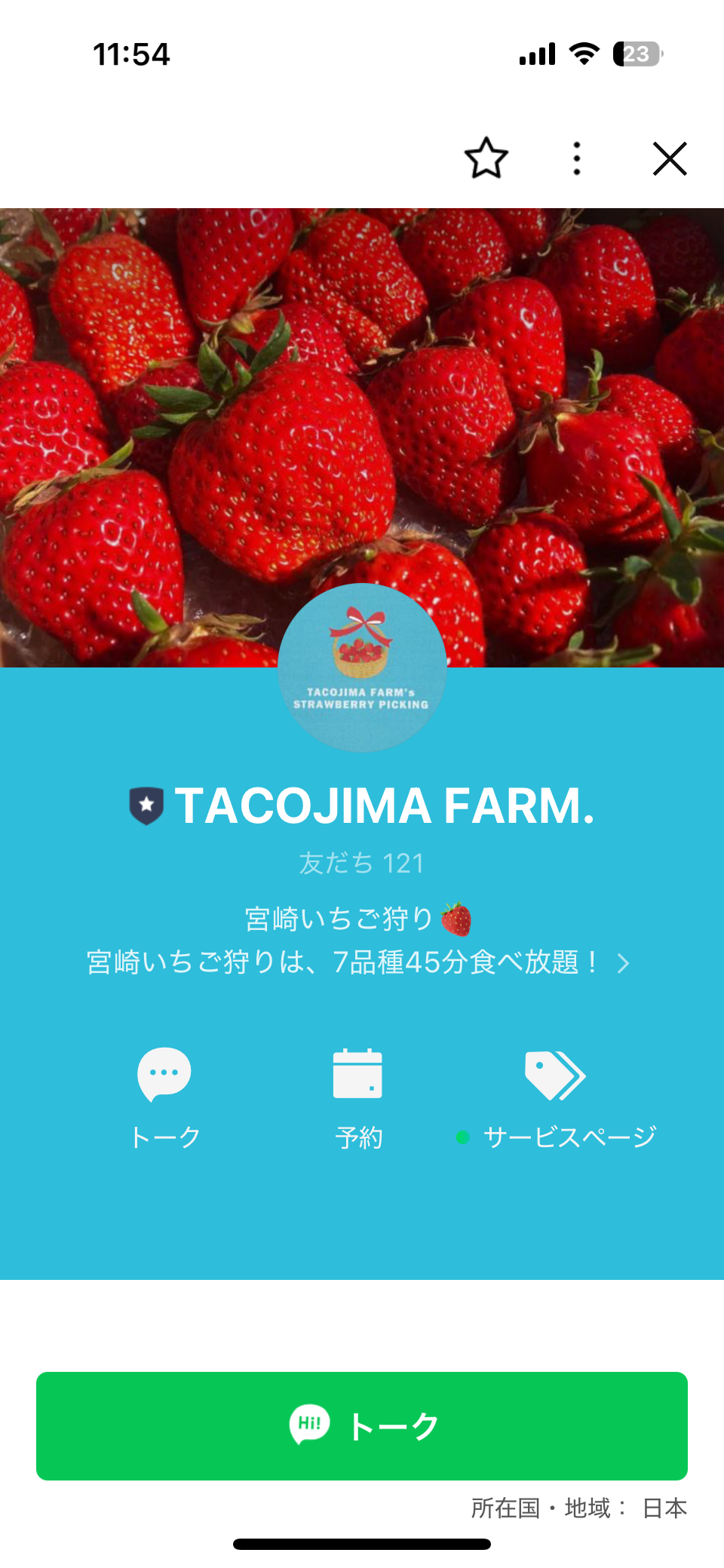The image size is (724, 1568).
Task: Open 予約 calendar reservation
Action: [358, 1098]
